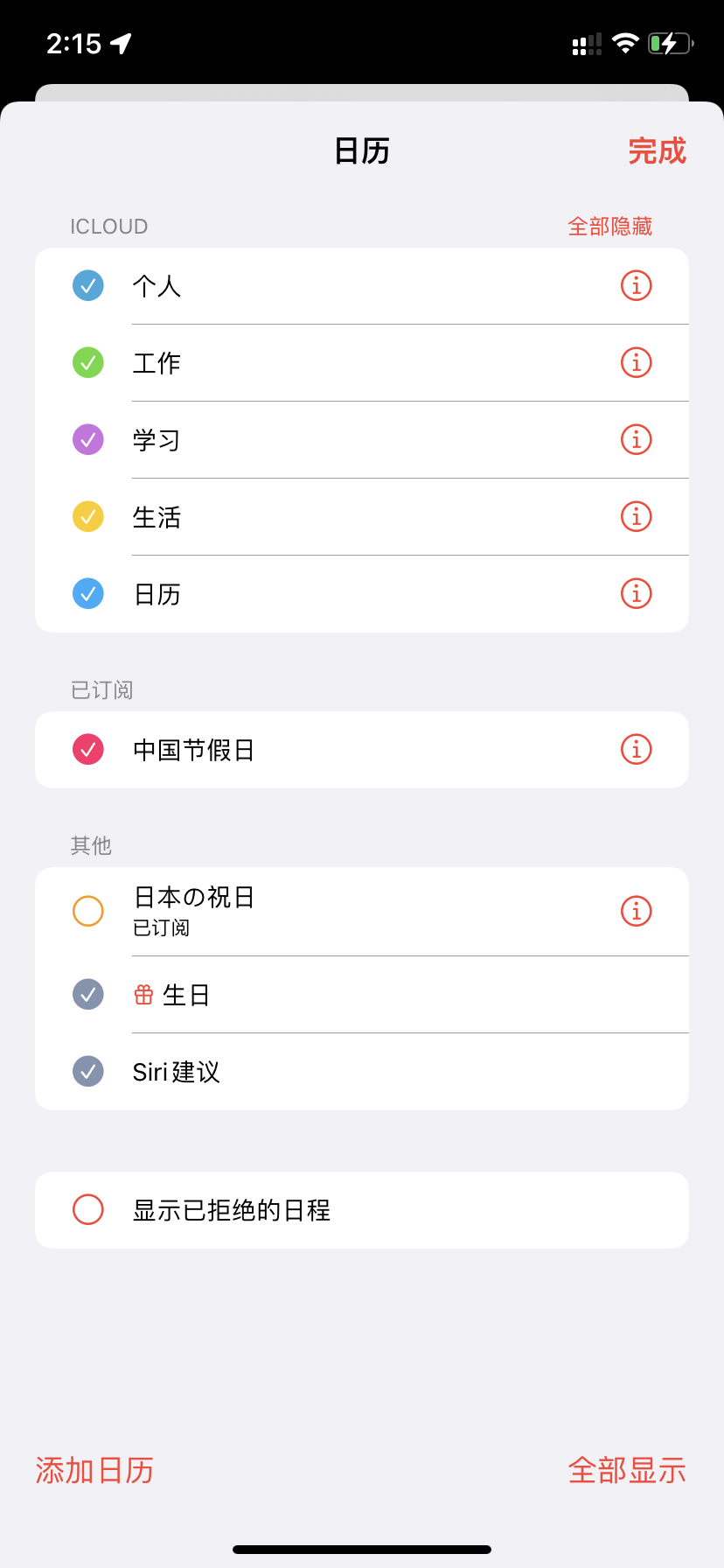Screen dimensions: 724x1568
Task: Open info for the iCloud 日历 calendar
Action: (x=636, y=593)
